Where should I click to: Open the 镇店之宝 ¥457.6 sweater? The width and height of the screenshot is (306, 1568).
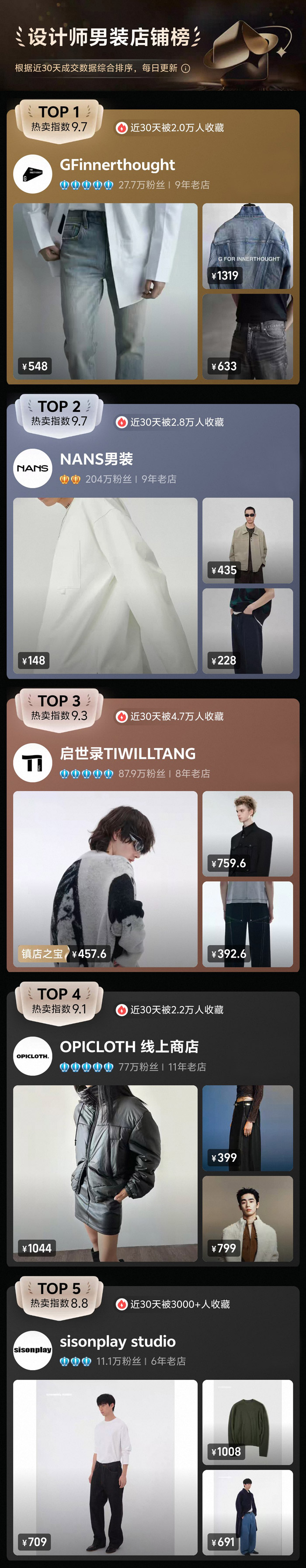pyautogui.click(x=105, y=878)
